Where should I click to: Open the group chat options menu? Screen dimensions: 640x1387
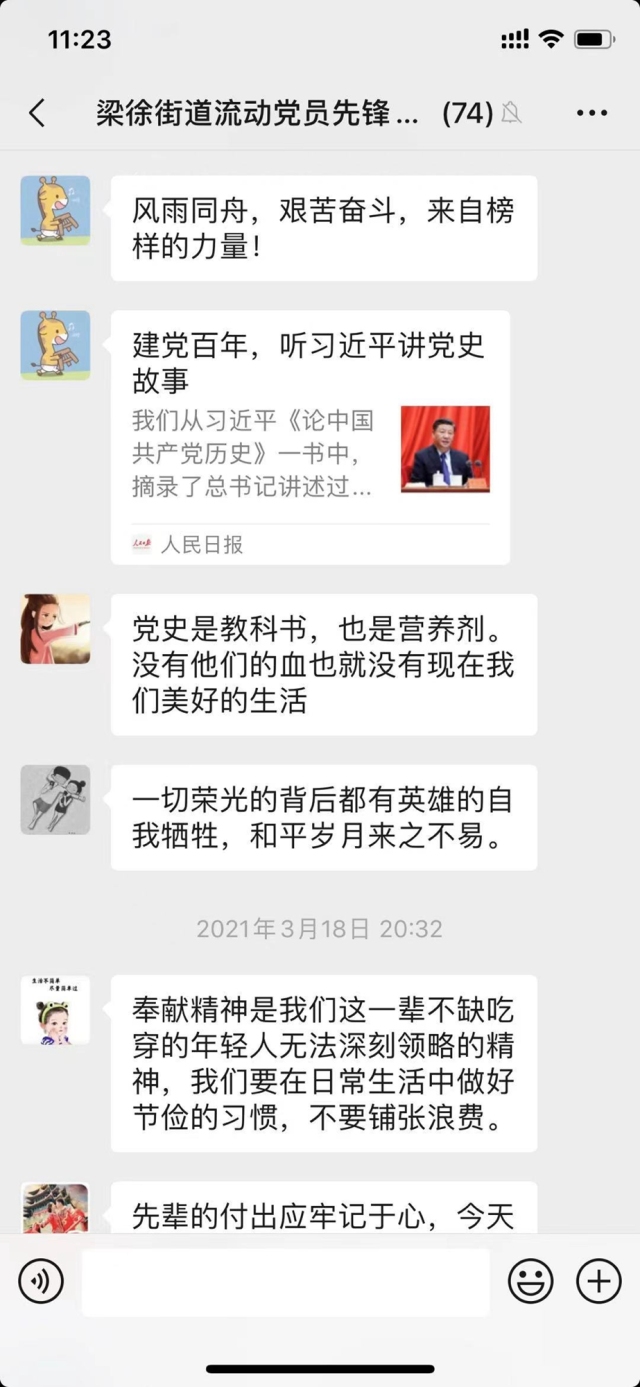(592, 113)
